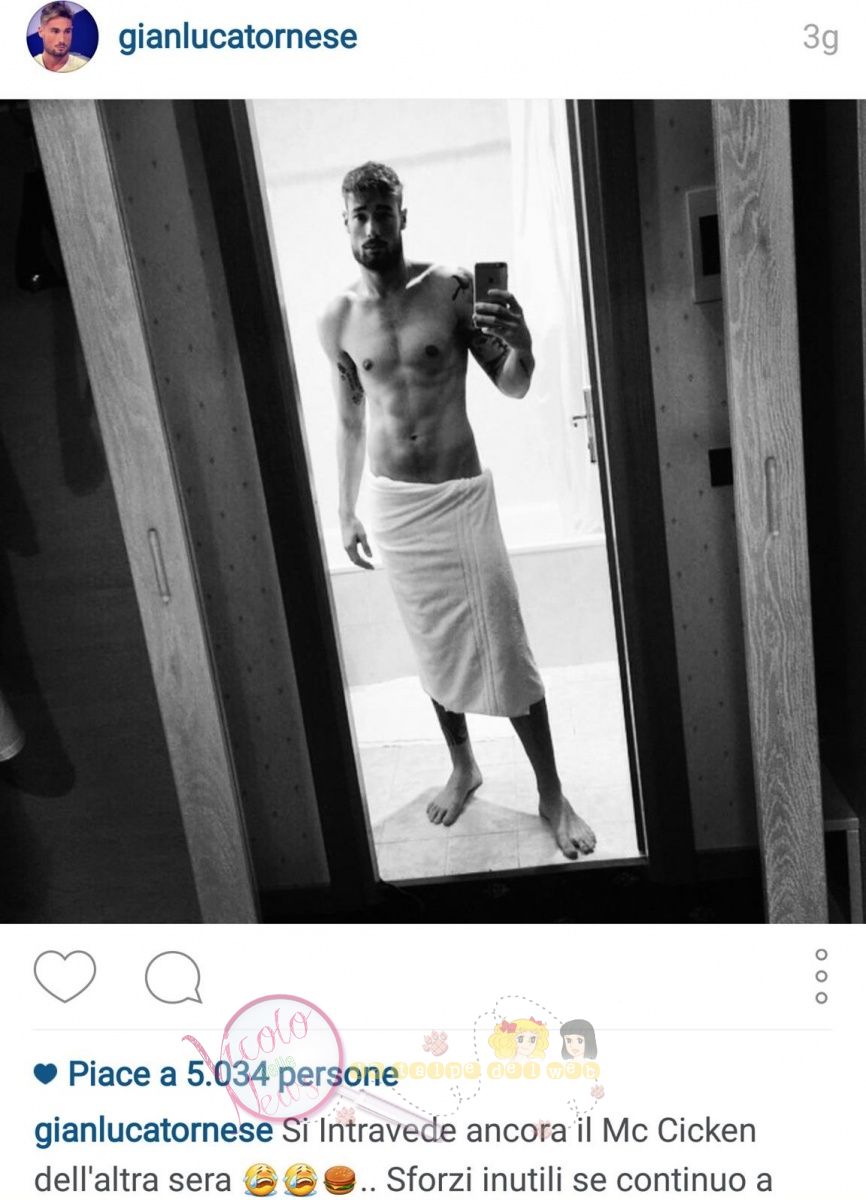This screenshot has width=866, height=1200.
Task: Open gianlucatornese's profile picture at the top
Action: [62, 38]
